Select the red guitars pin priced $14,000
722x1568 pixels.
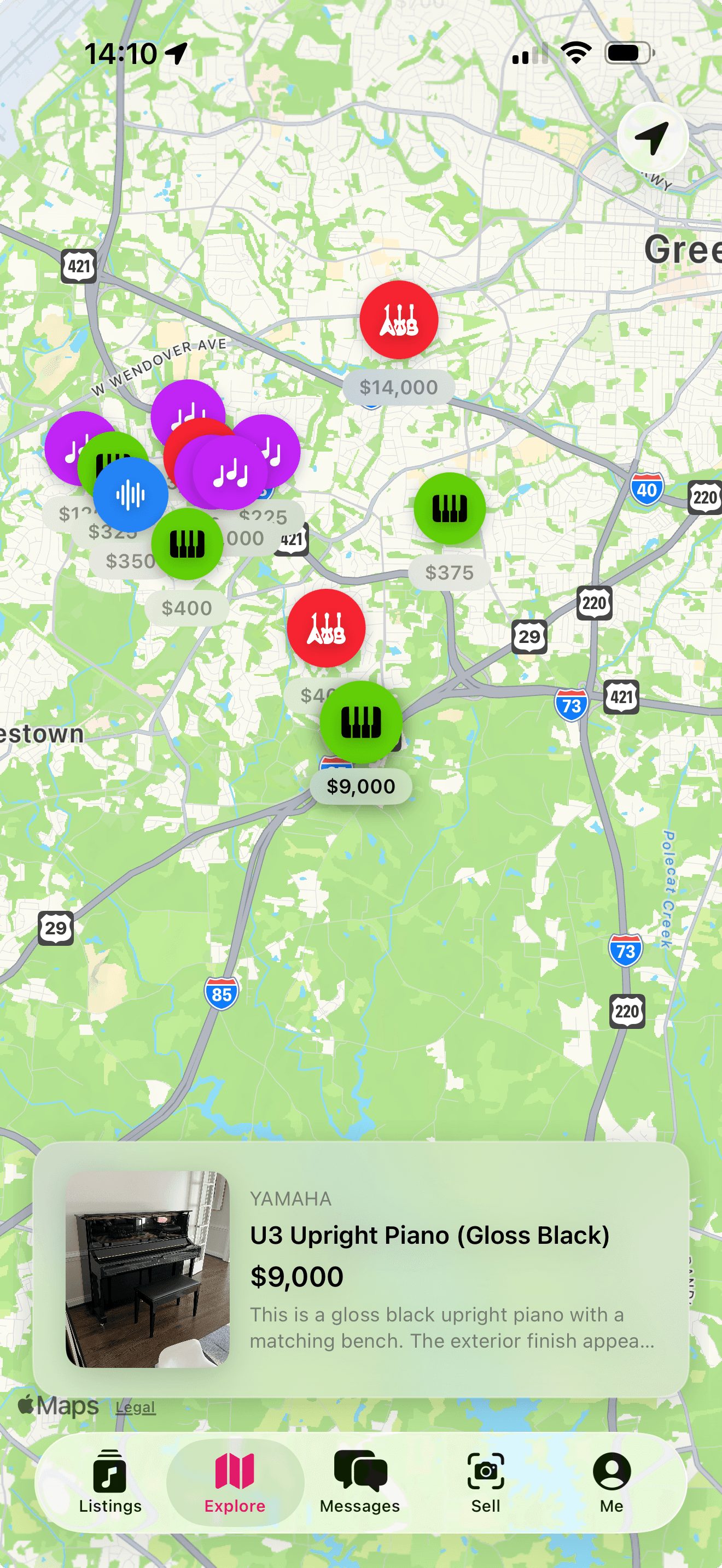399,321
